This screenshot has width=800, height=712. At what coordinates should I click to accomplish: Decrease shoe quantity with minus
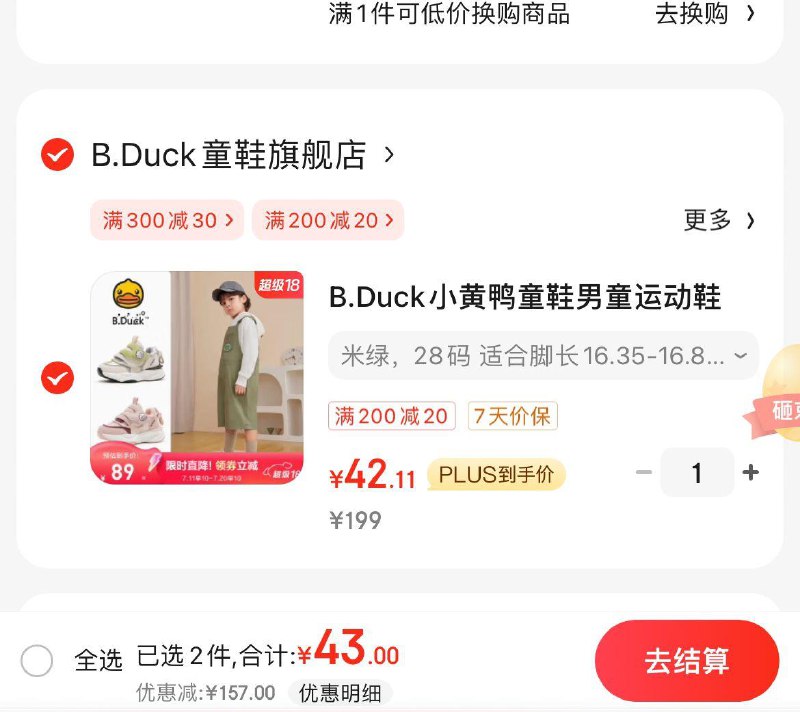point(644,473)
